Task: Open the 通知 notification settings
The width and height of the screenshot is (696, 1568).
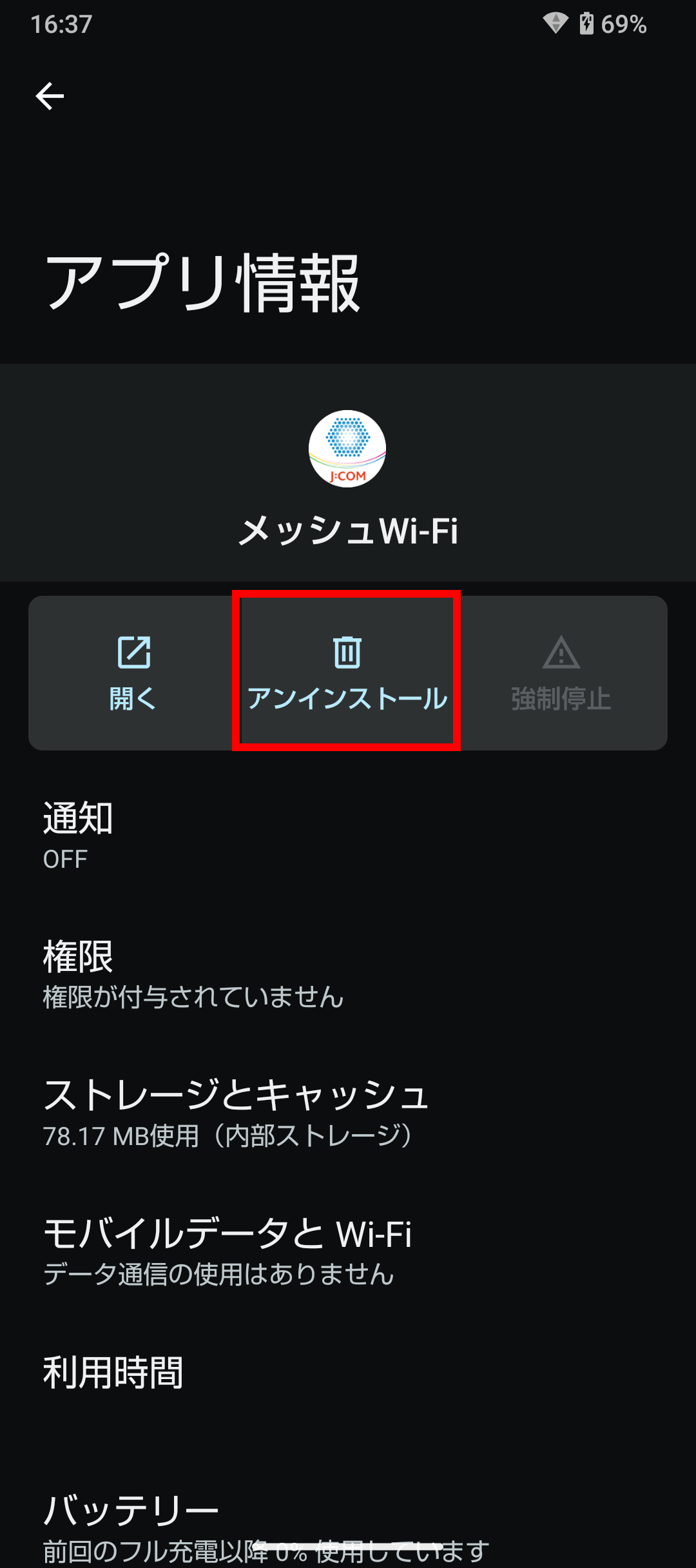Action: coord(348,836)
